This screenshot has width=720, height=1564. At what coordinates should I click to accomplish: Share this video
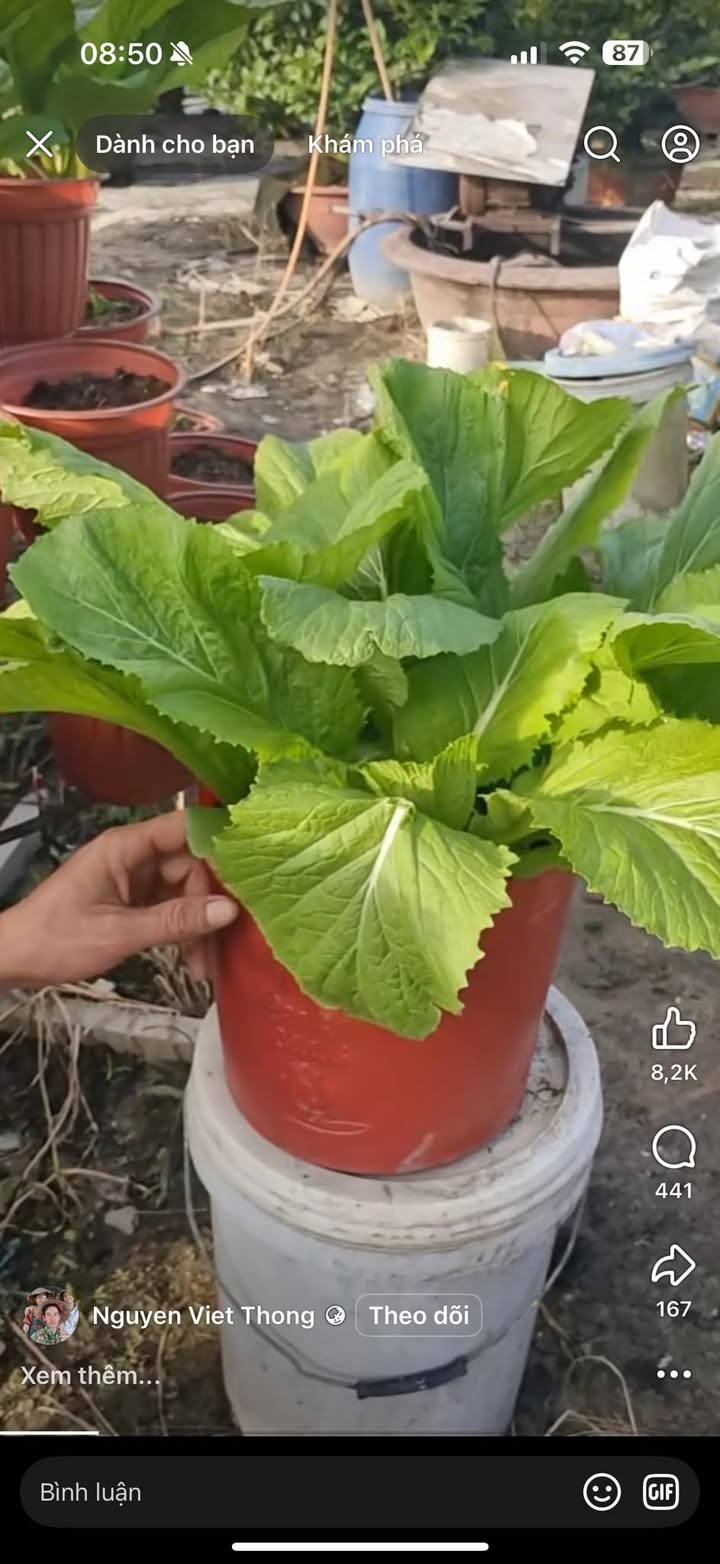(673, 1266)
